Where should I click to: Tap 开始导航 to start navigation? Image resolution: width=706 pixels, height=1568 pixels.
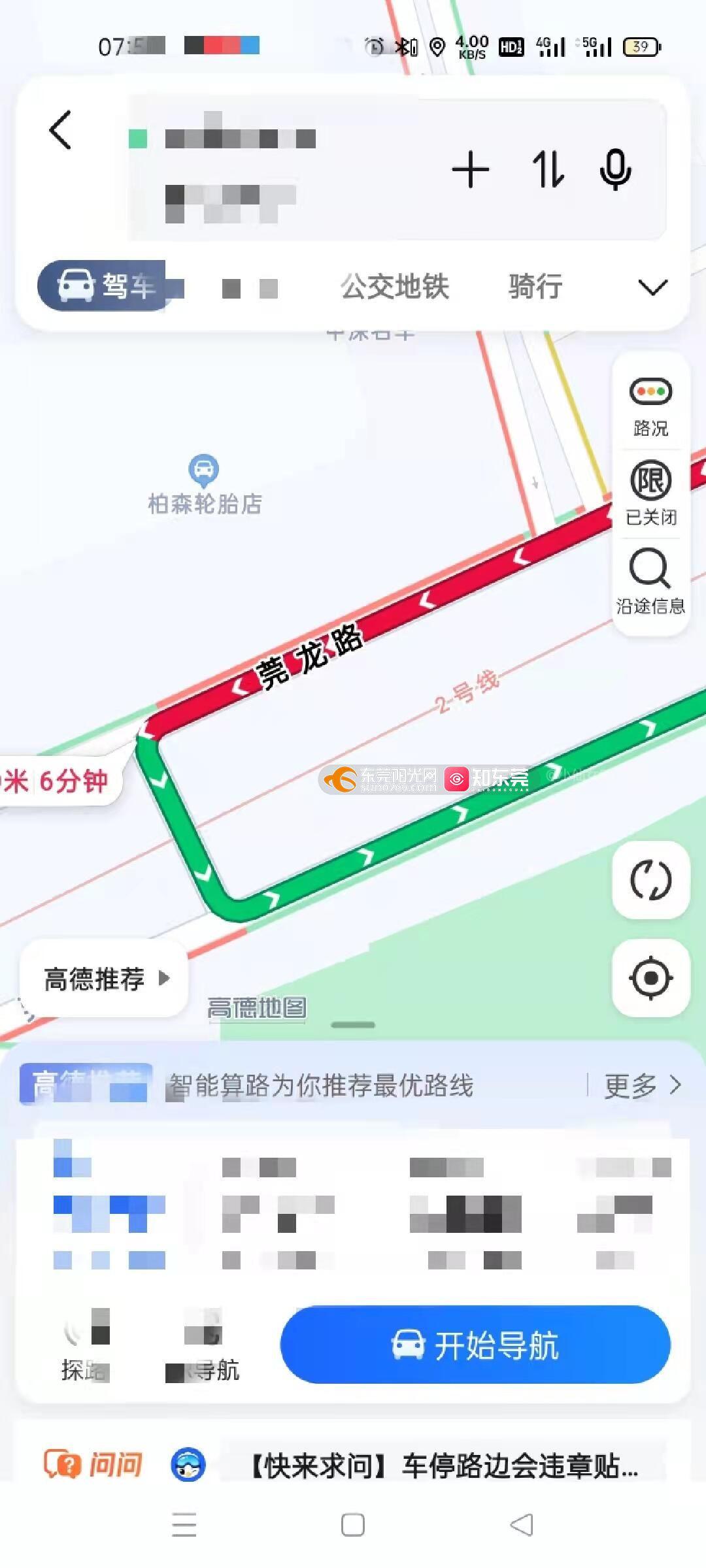pos(475,1345)
